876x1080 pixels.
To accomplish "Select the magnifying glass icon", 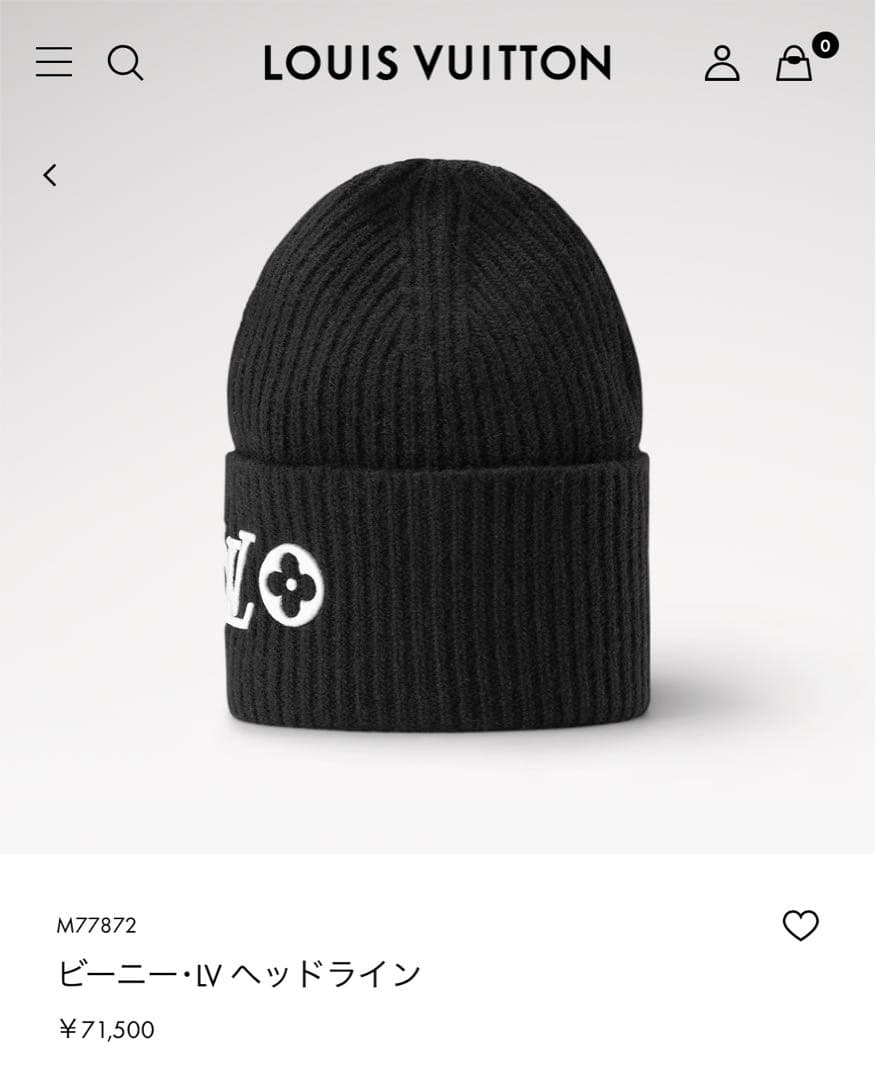I will pos(126,63).
